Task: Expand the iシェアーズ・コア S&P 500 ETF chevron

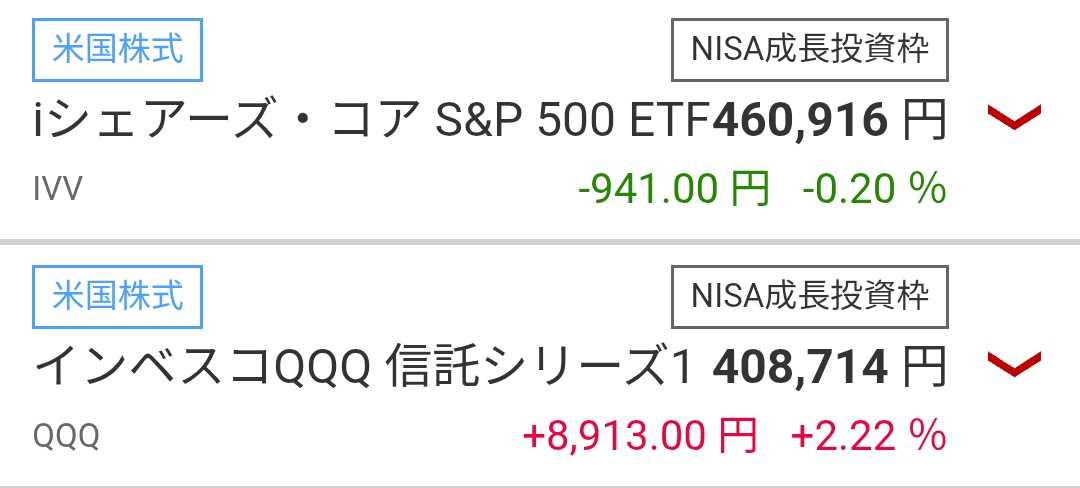Action: [x=1014, y=118]
